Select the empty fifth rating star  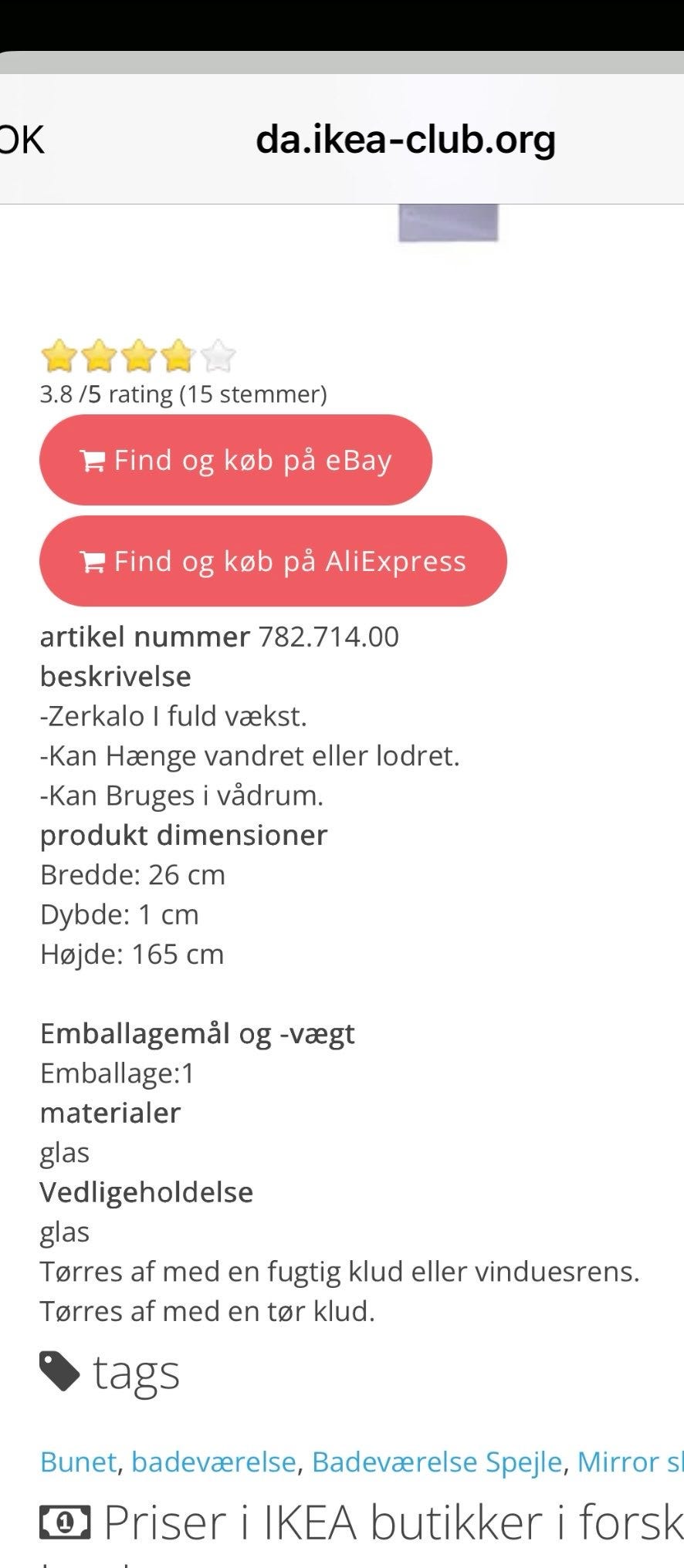tap(219, 357)
